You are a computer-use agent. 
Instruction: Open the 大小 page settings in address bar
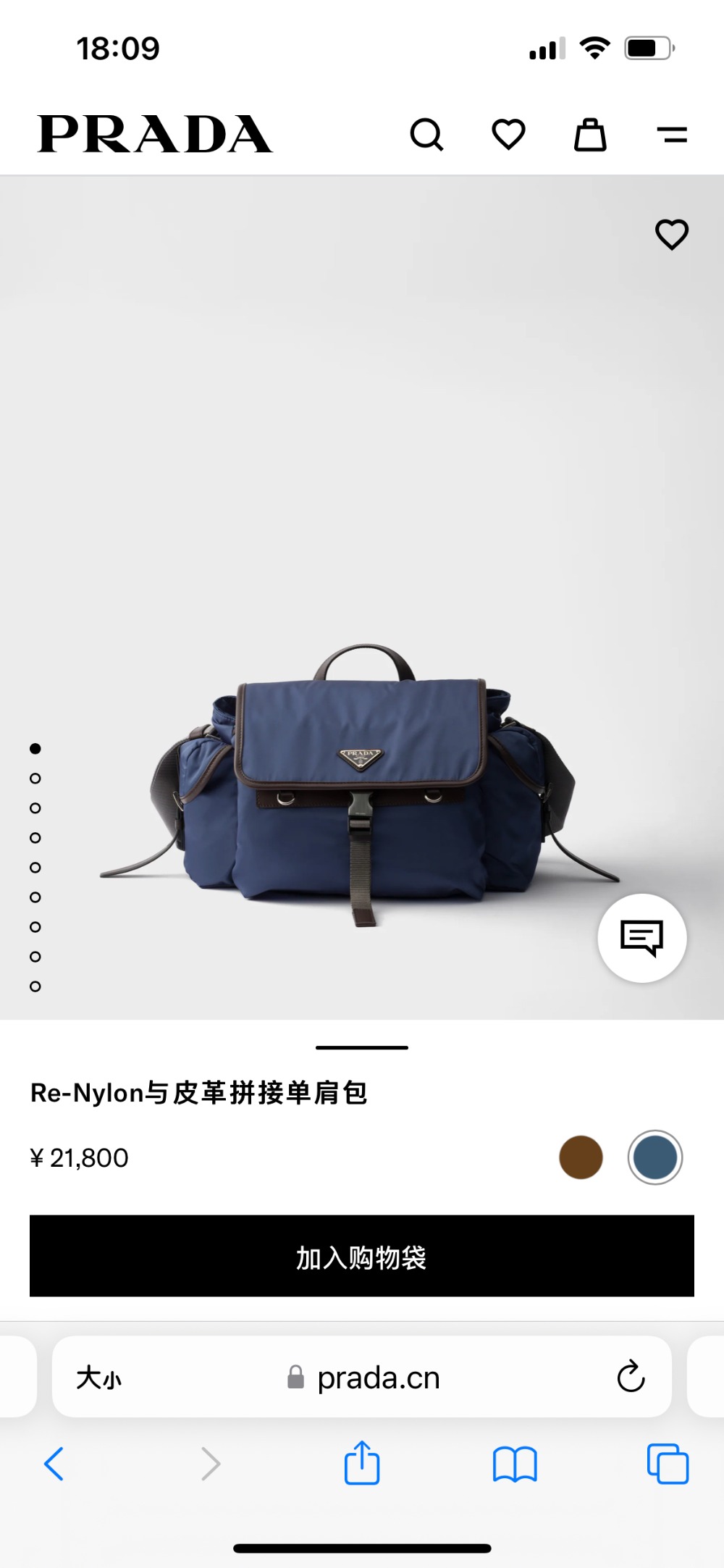(99, 1378)
